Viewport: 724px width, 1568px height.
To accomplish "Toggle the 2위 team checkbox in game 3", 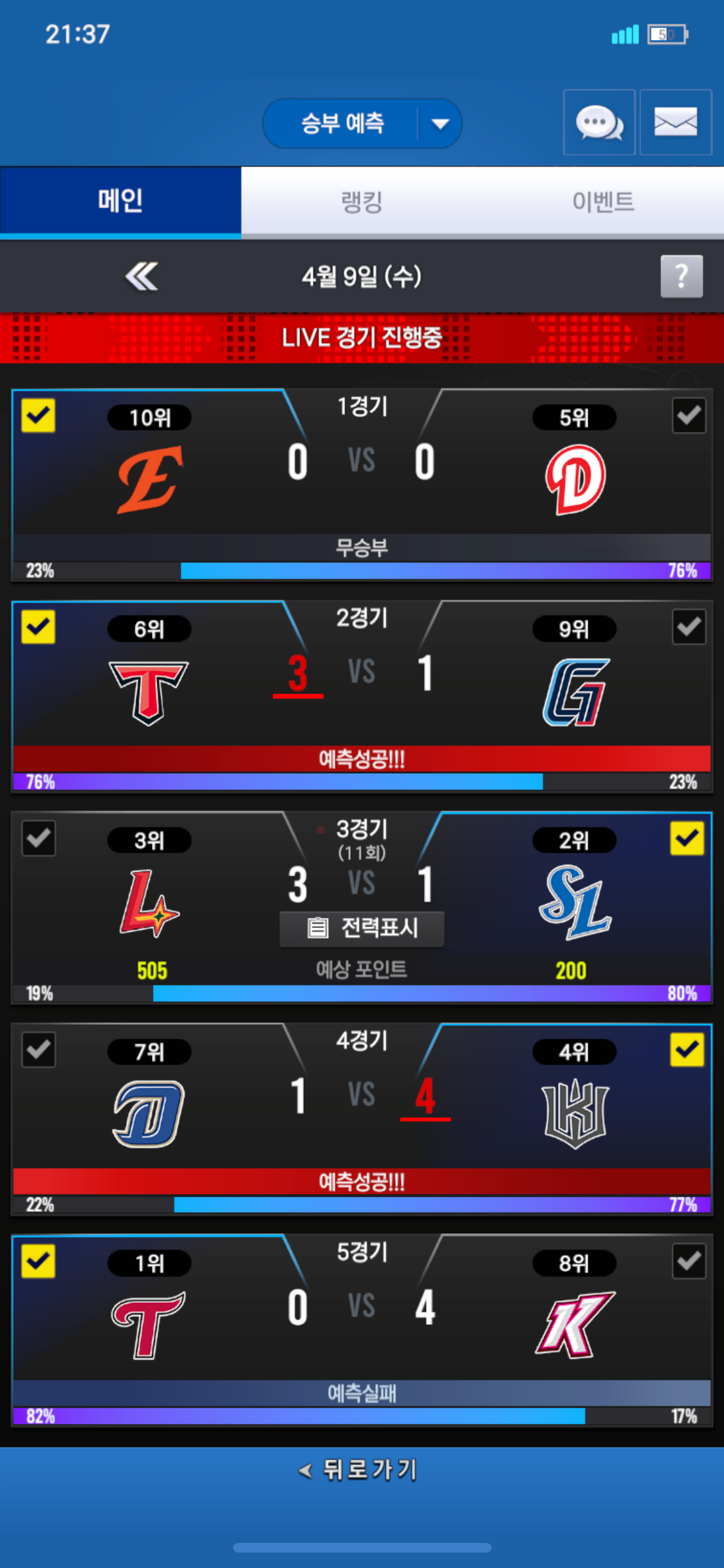I will click(687, 838).
